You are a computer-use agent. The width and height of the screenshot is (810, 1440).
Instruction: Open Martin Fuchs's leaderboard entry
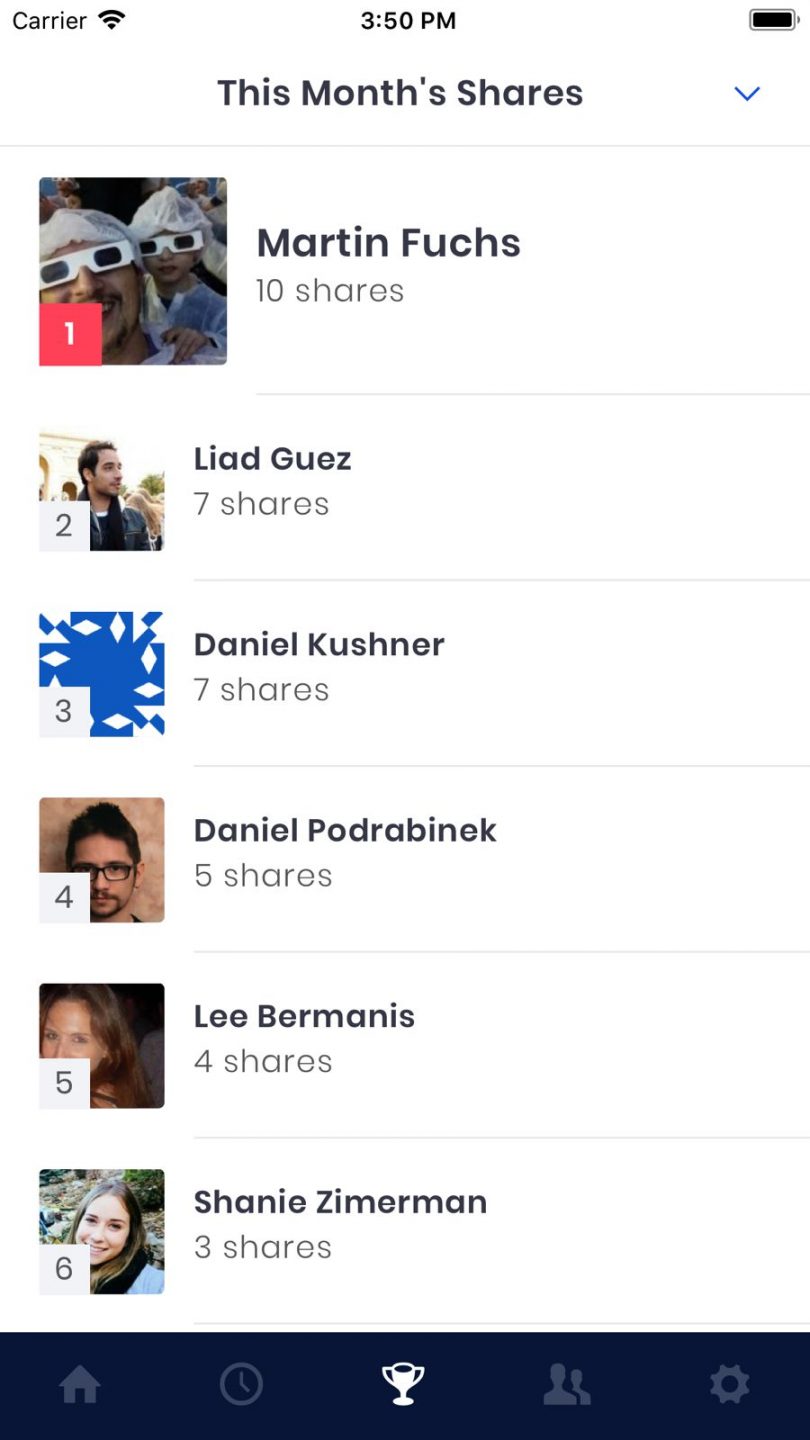click(x=405, y=271)
